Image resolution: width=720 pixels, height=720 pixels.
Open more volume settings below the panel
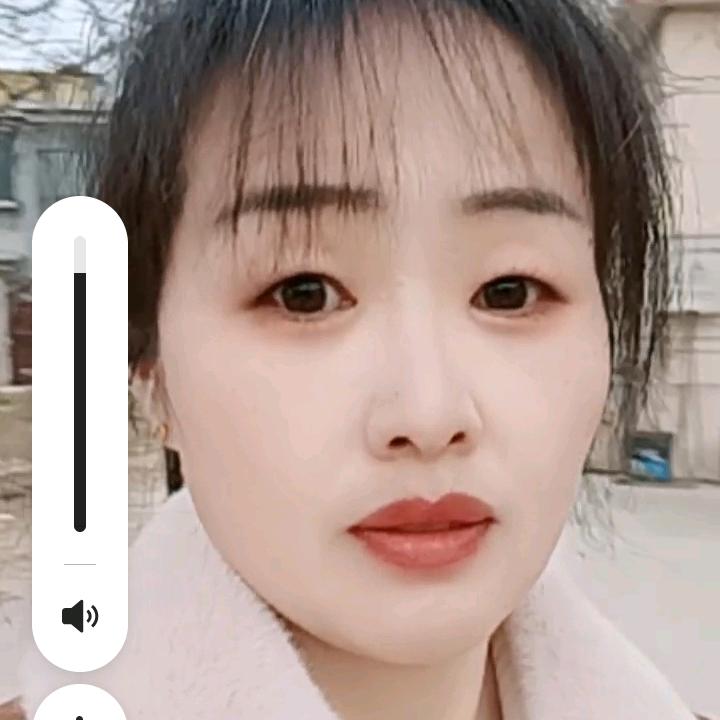(80, 703)
